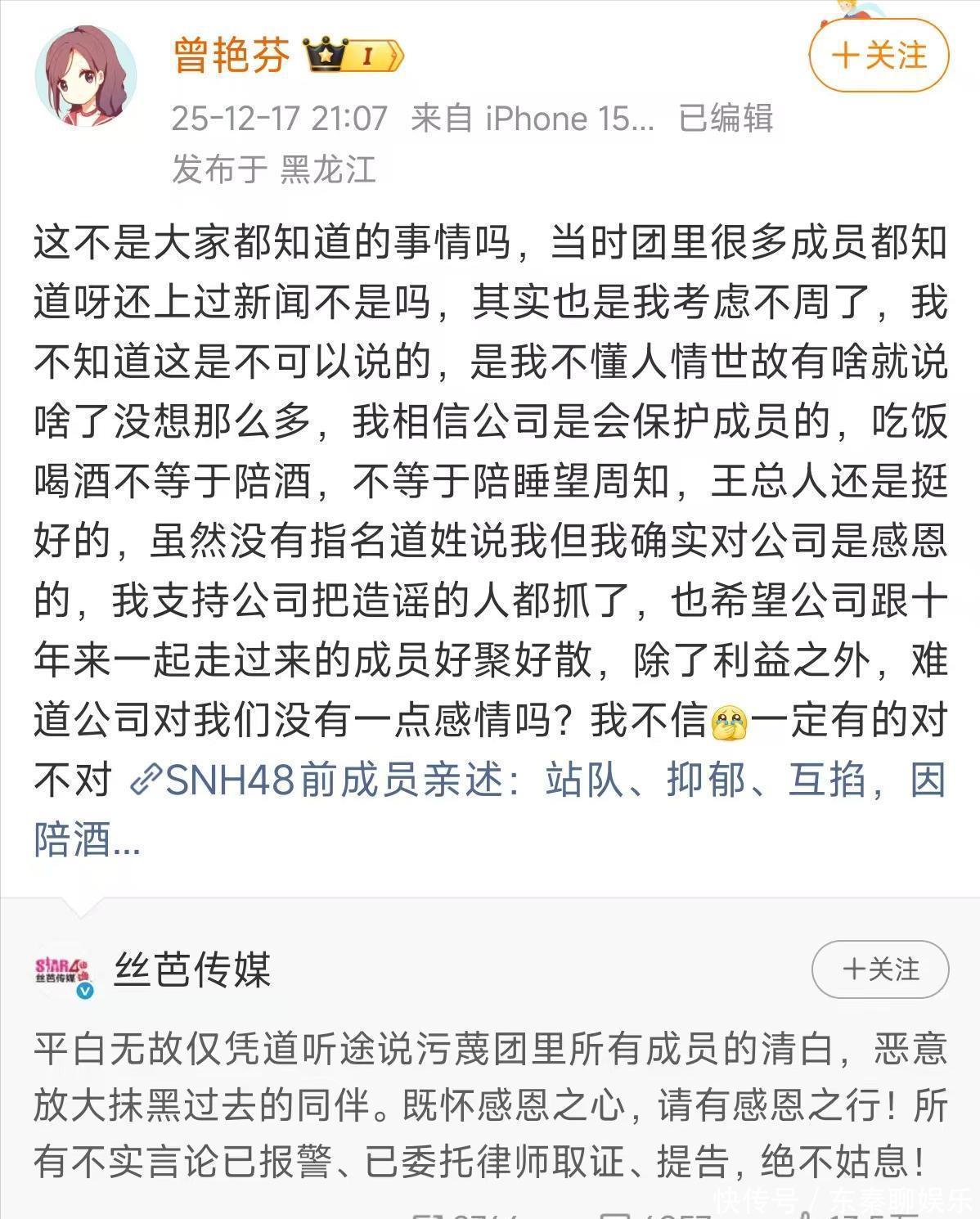Follow the 丝芭传媒 account
This screenshot has height=1219, width=980.
point(879,969)
